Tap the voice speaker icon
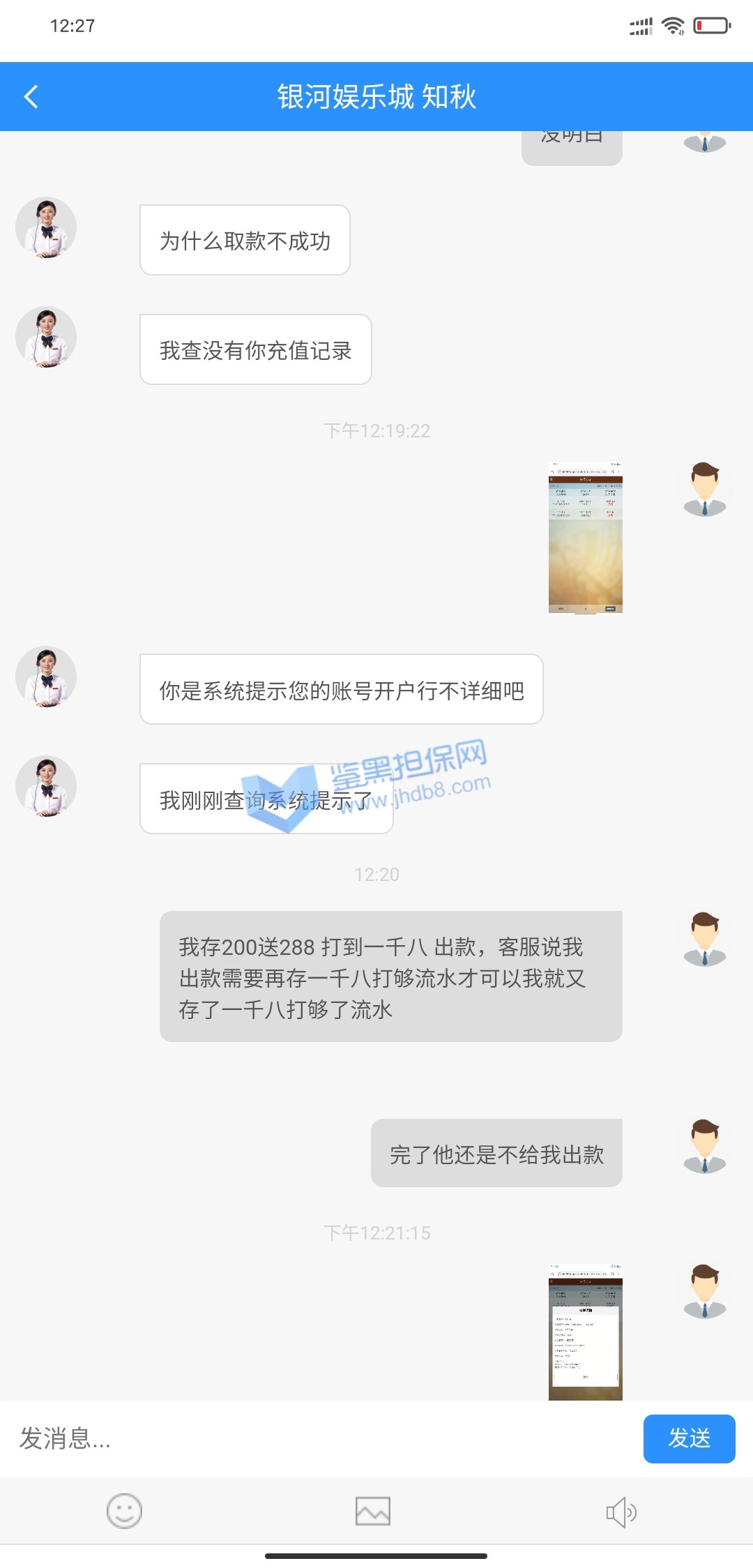Viewport: 753px width, 1568px height. pos(621,1512)
